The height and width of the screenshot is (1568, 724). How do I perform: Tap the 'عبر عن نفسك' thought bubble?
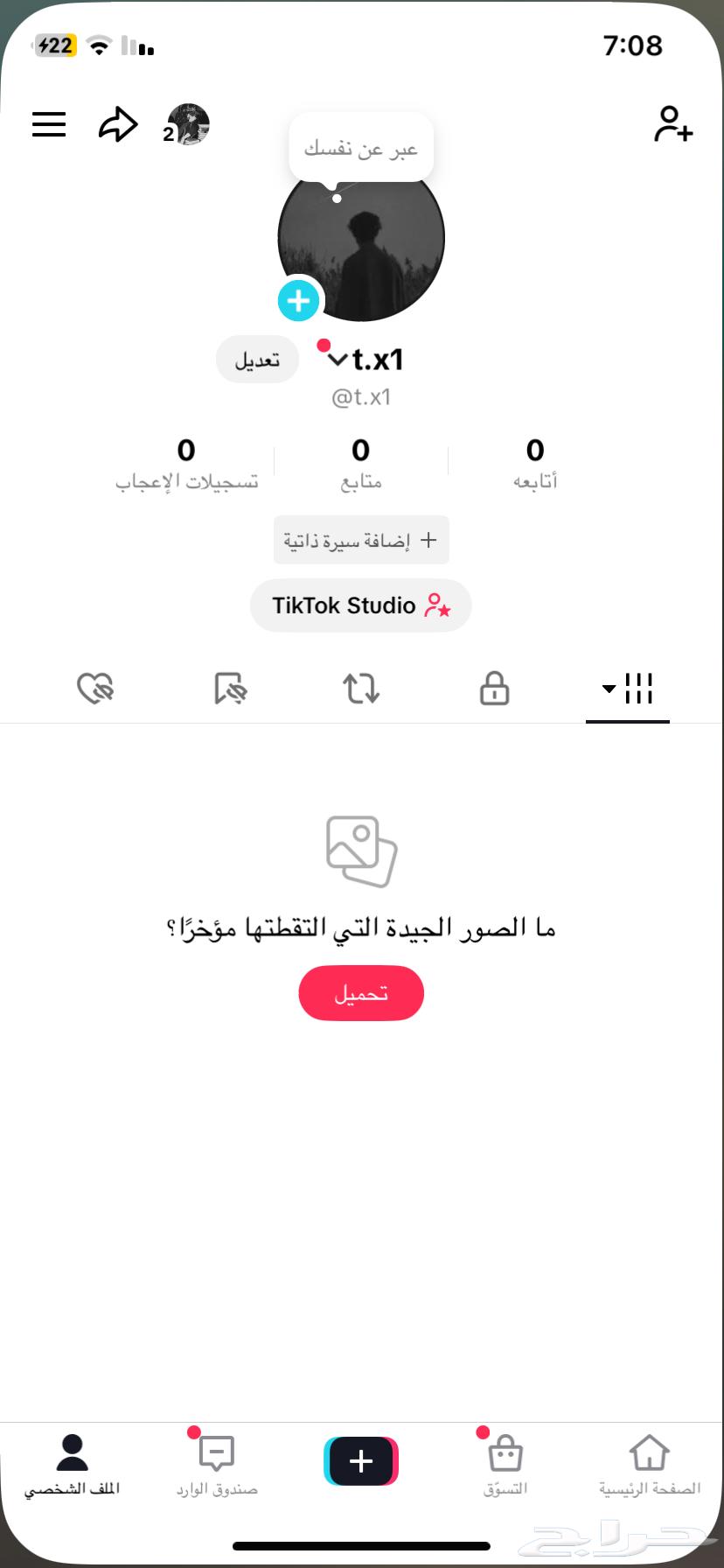[x=361, y=148]
